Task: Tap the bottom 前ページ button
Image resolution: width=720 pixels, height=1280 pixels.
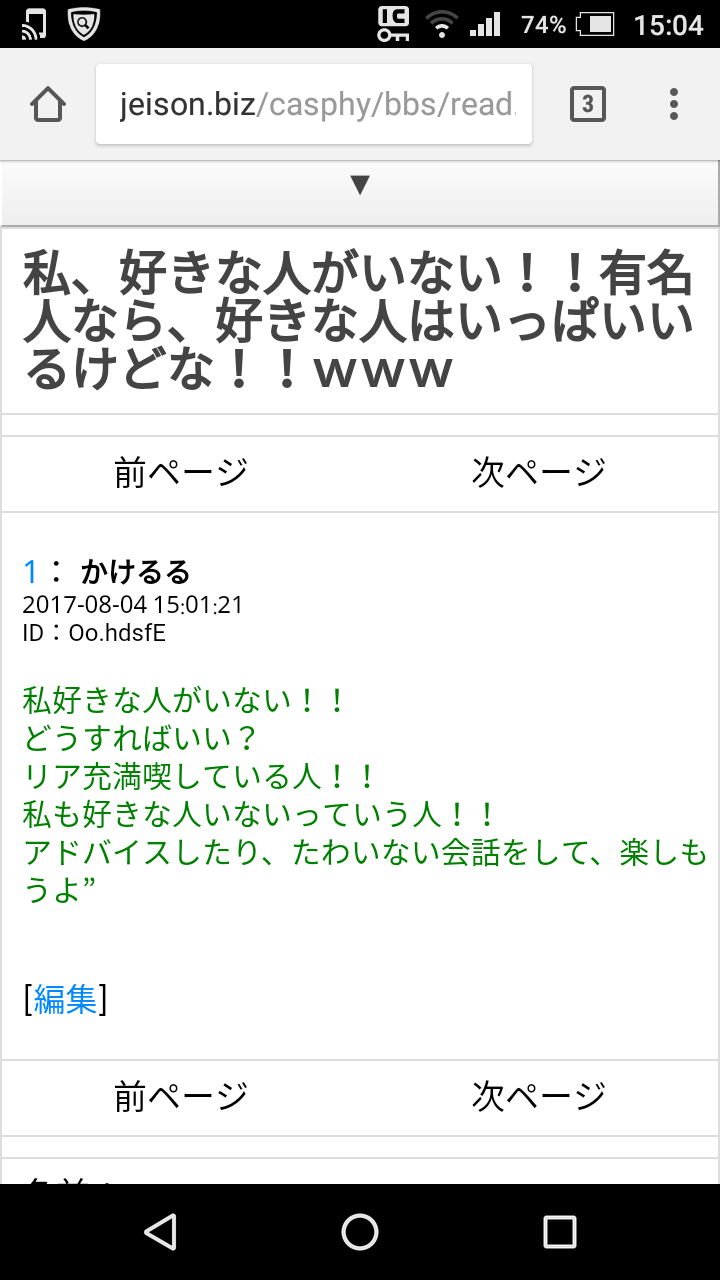Action: point(181,1097)
